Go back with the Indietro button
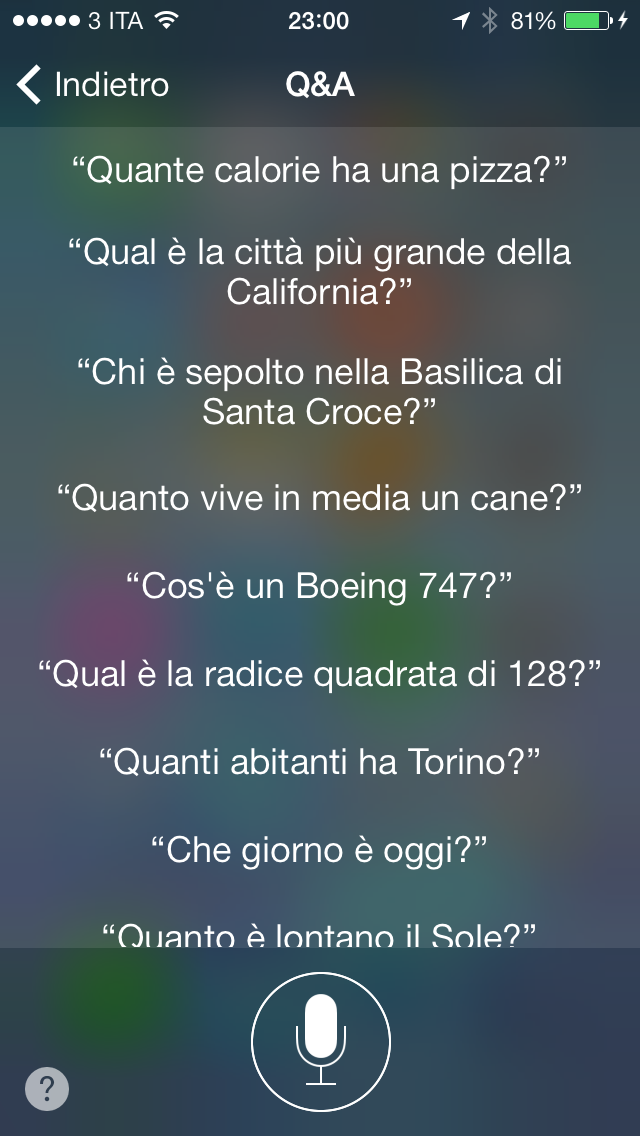Screen dimensions: 640x1136 click(x=93, y=85)
